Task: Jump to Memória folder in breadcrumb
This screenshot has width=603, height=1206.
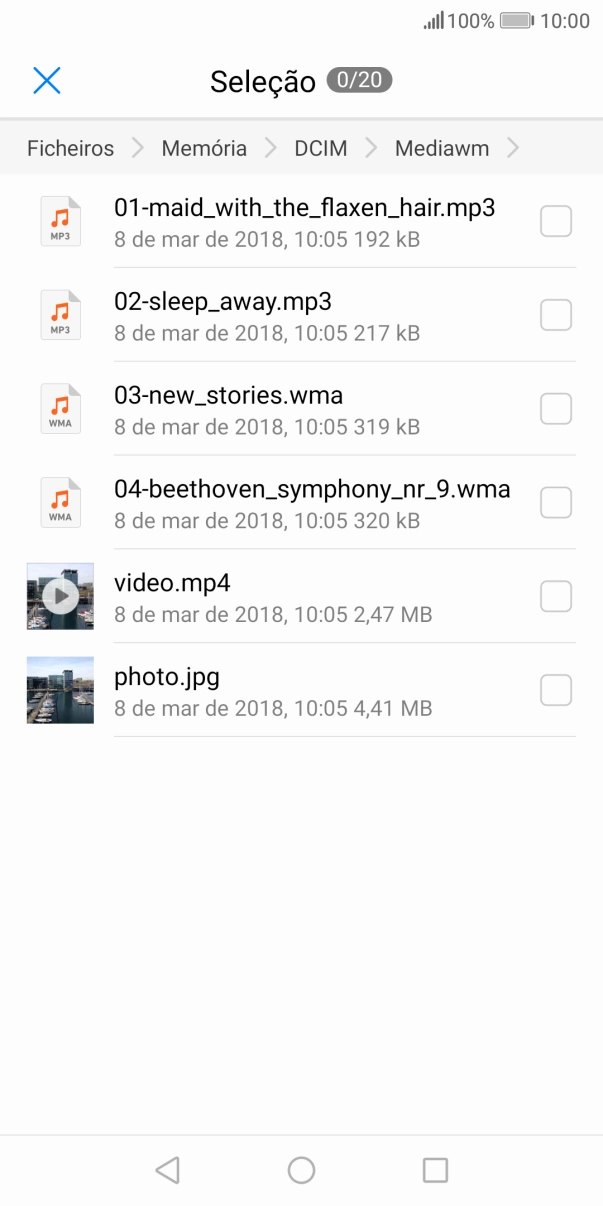Action: [x=204, y=149]
